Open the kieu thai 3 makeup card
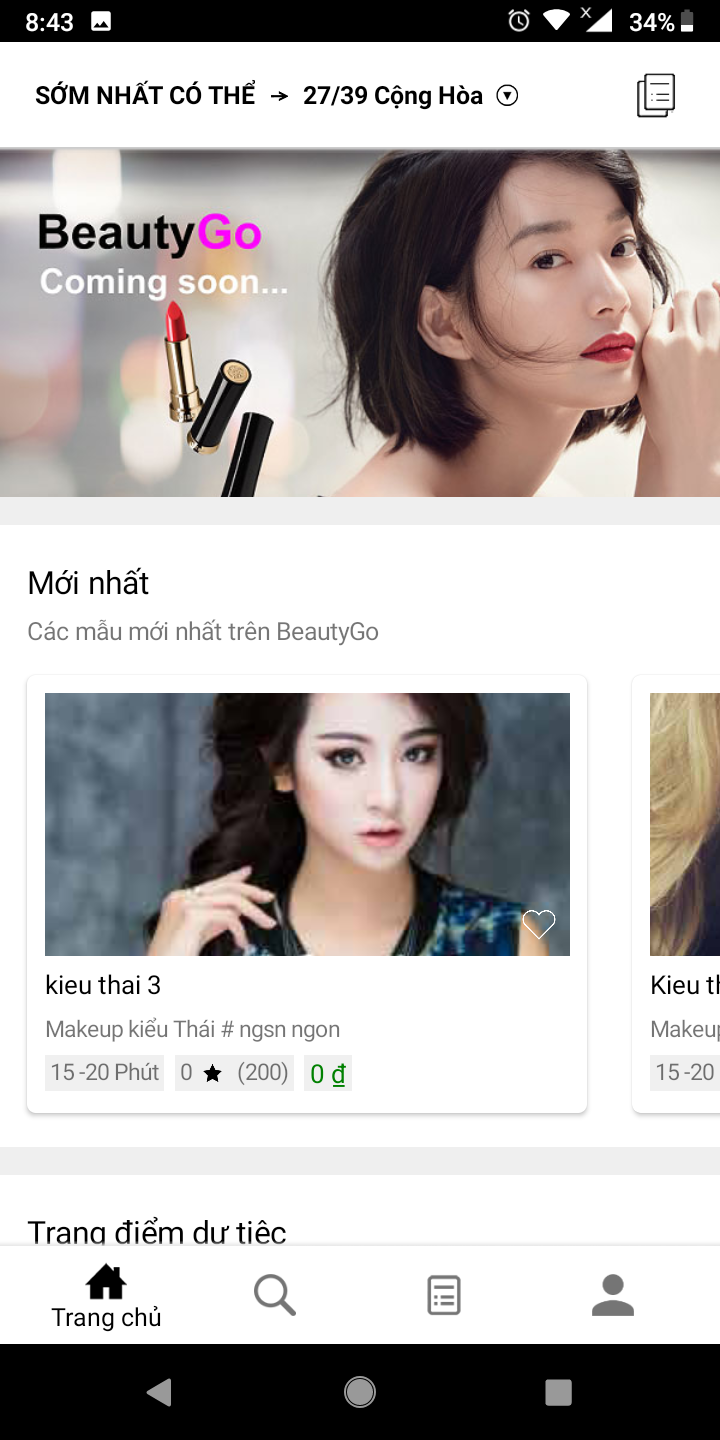Viewport: 720px width, 1440px height. [x=307, y=894]
